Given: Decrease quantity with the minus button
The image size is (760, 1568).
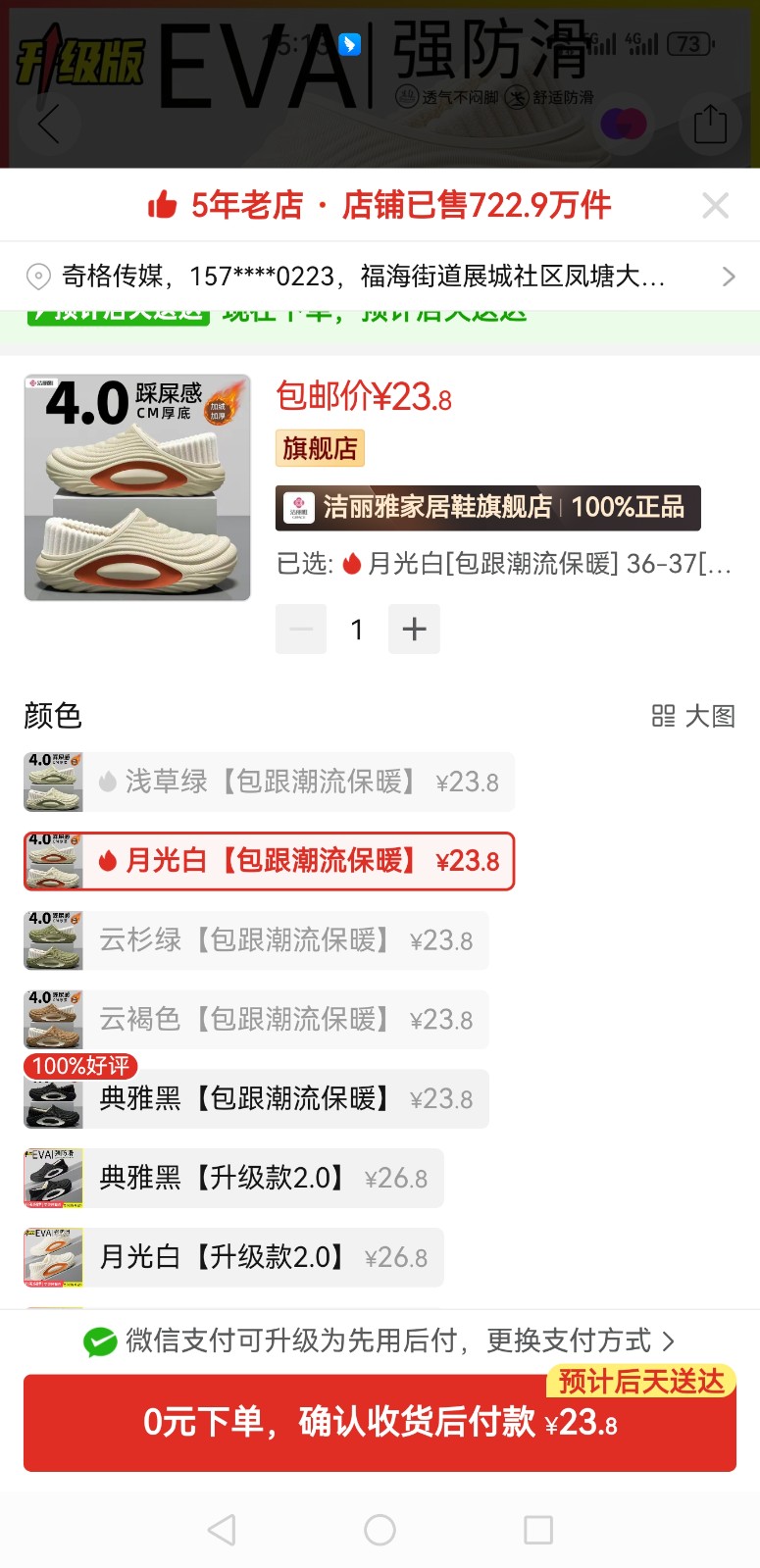Looking at the screenshot, I should pos(301,630).
